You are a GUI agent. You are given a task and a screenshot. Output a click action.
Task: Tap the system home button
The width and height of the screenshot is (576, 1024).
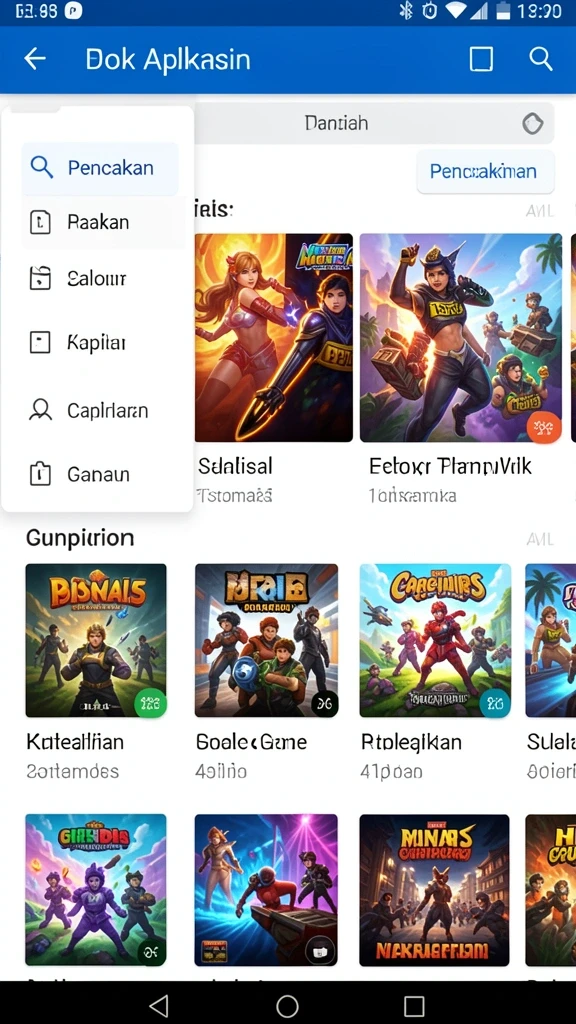[287, 1006]
